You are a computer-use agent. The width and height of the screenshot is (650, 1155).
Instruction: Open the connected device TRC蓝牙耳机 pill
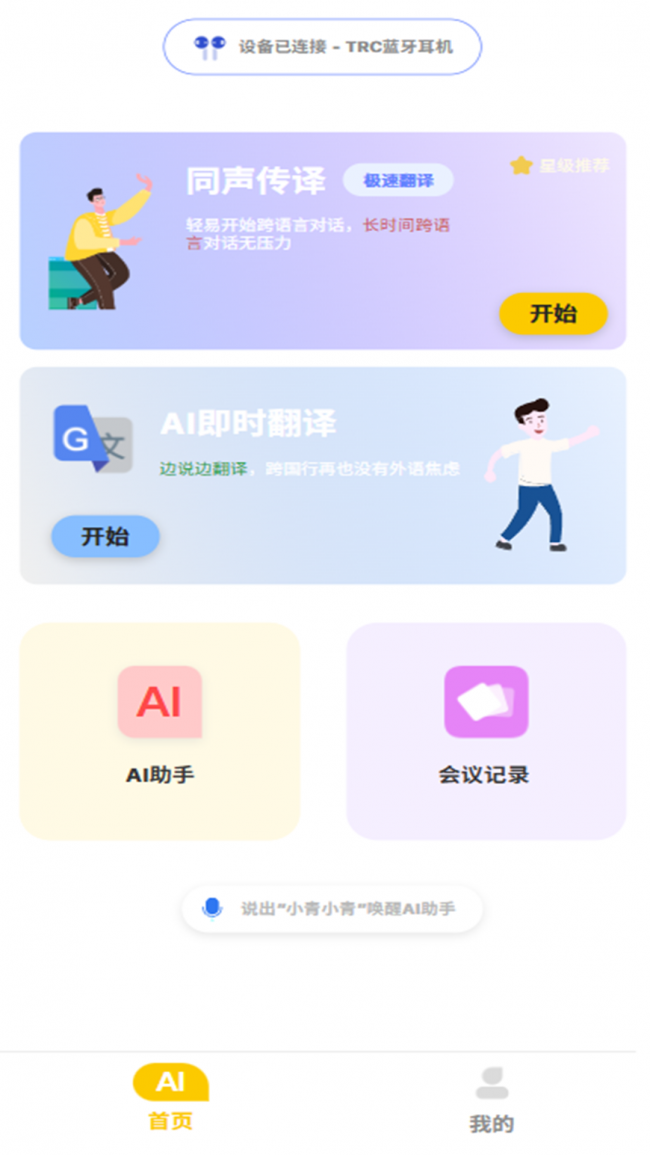coord(322,47)
